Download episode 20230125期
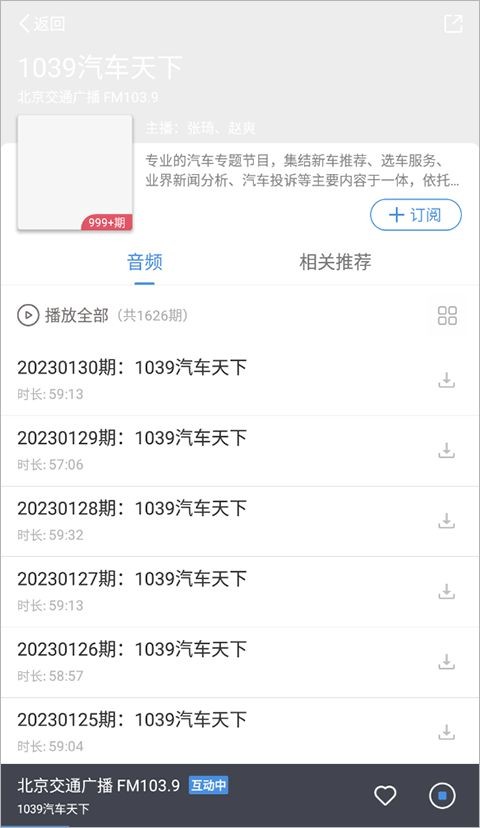Image resolution: width=480 pixels, height=828 pixels. (x=447, y=732)
